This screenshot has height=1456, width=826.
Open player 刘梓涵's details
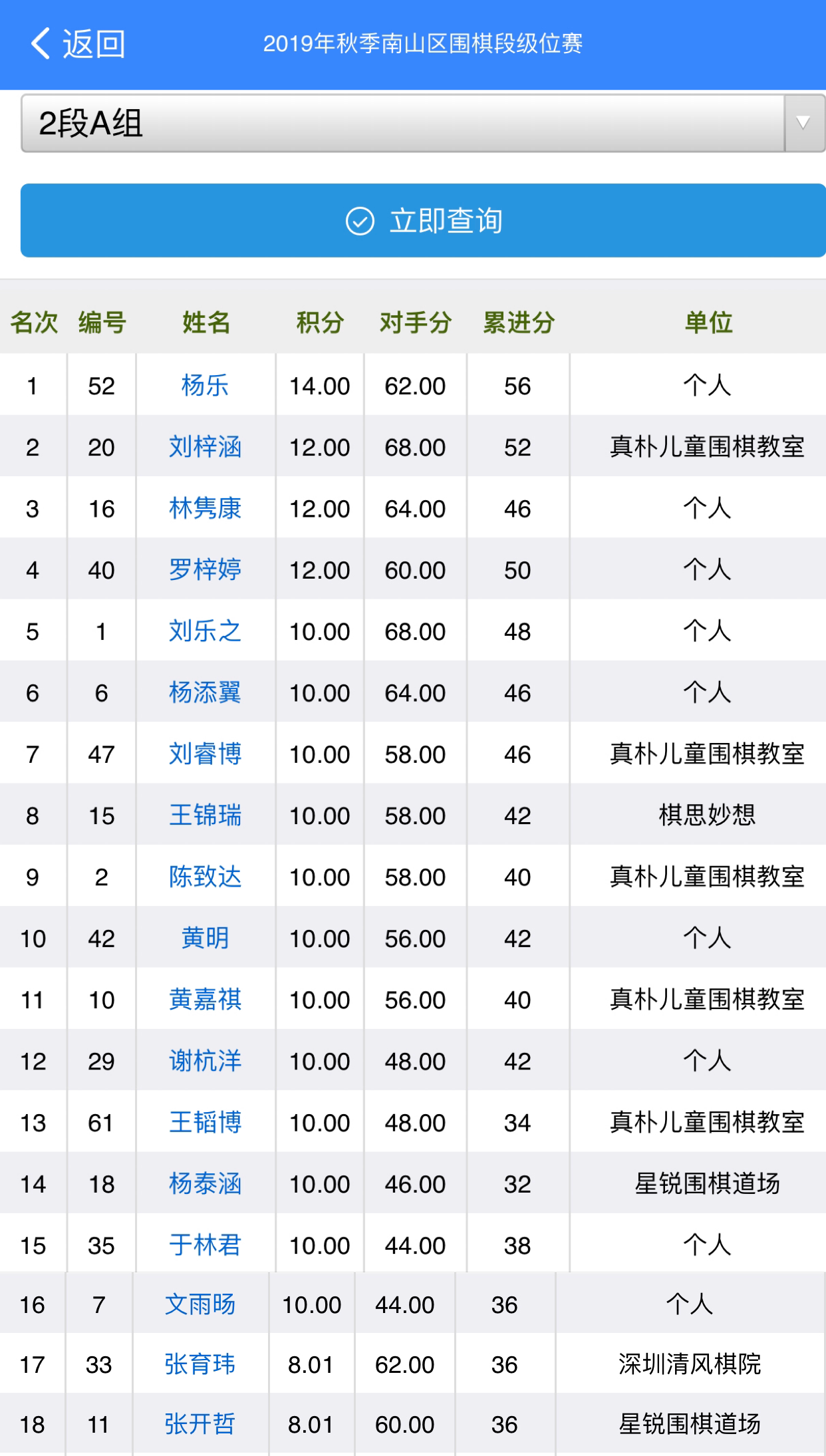pos(205,447)
